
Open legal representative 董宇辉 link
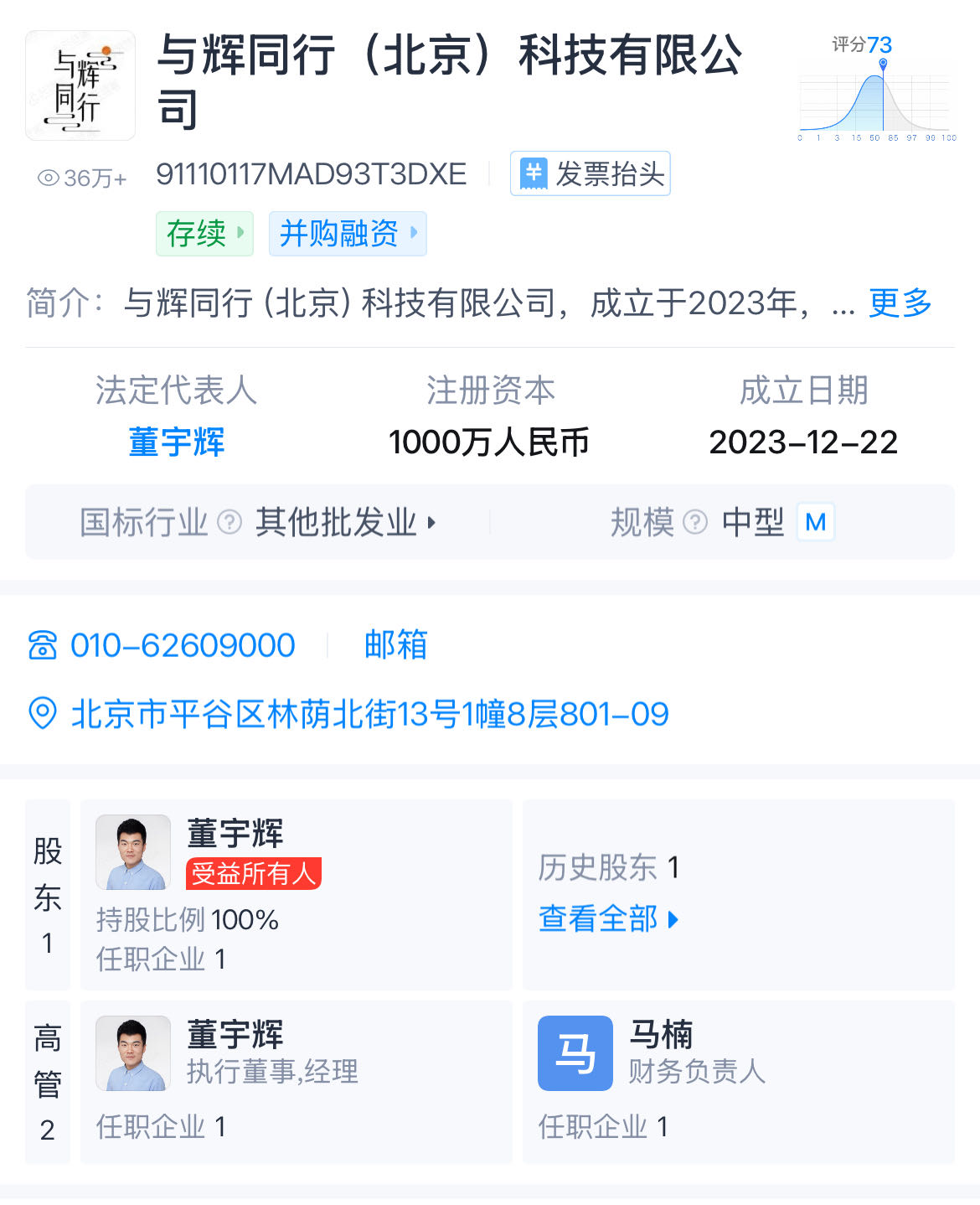(x=176, y=442)
